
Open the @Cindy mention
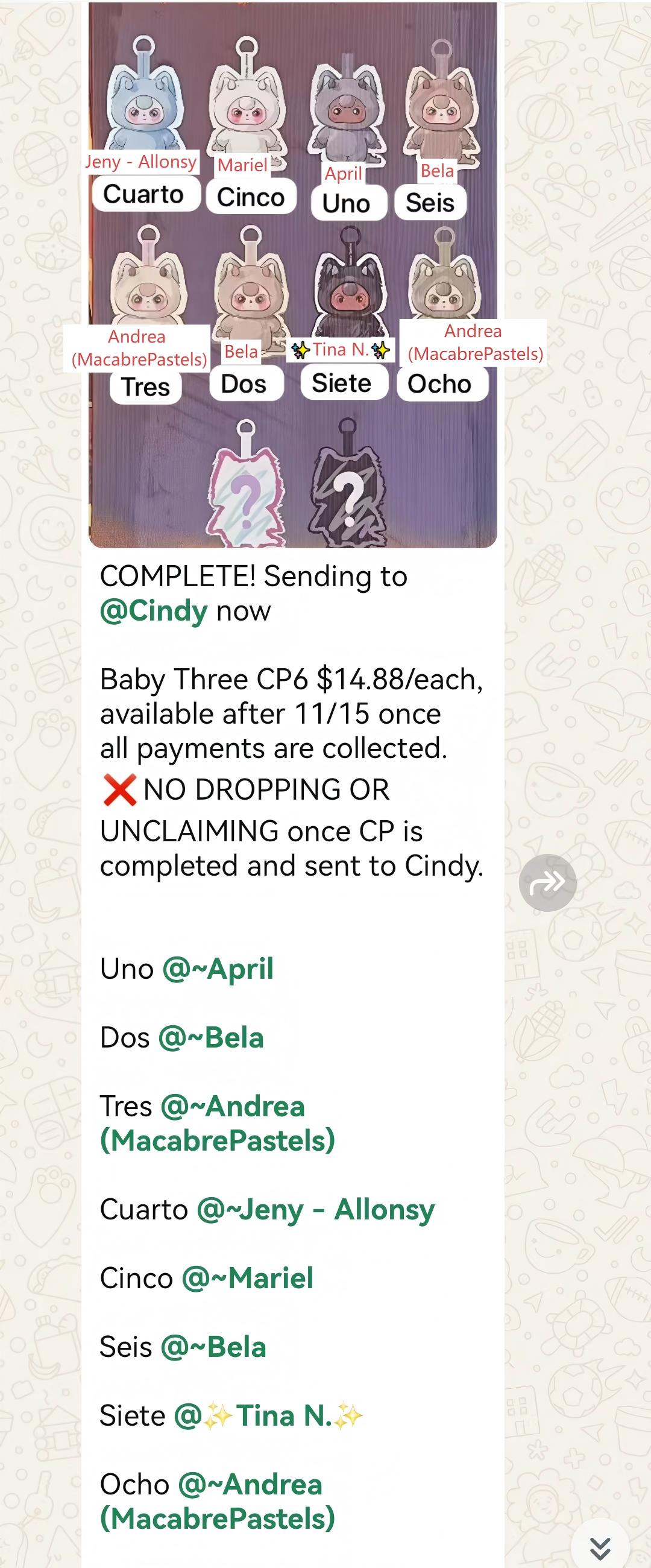click(154, 610)
